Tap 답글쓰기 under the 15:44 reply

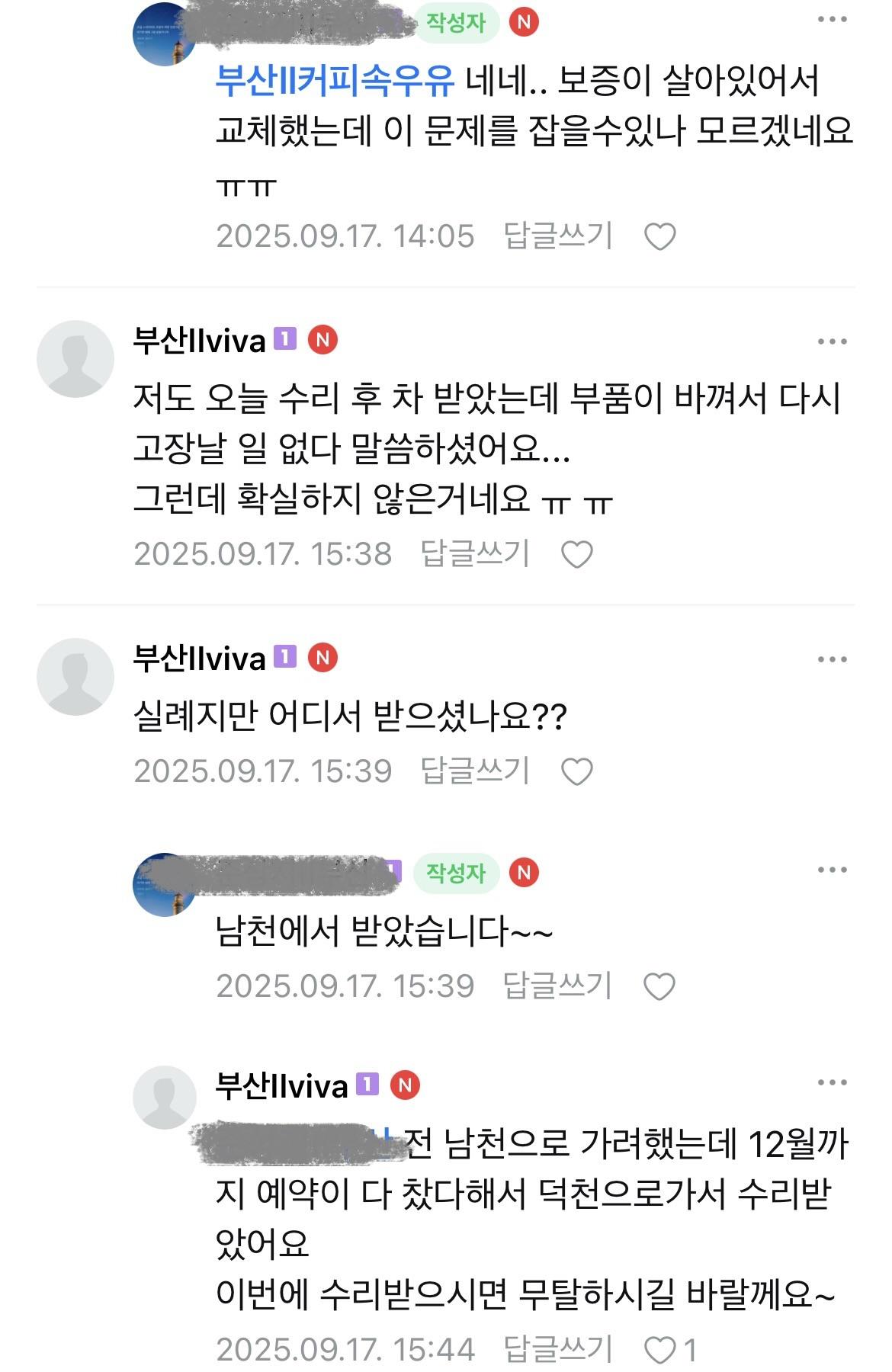[x=558, y=1350]
